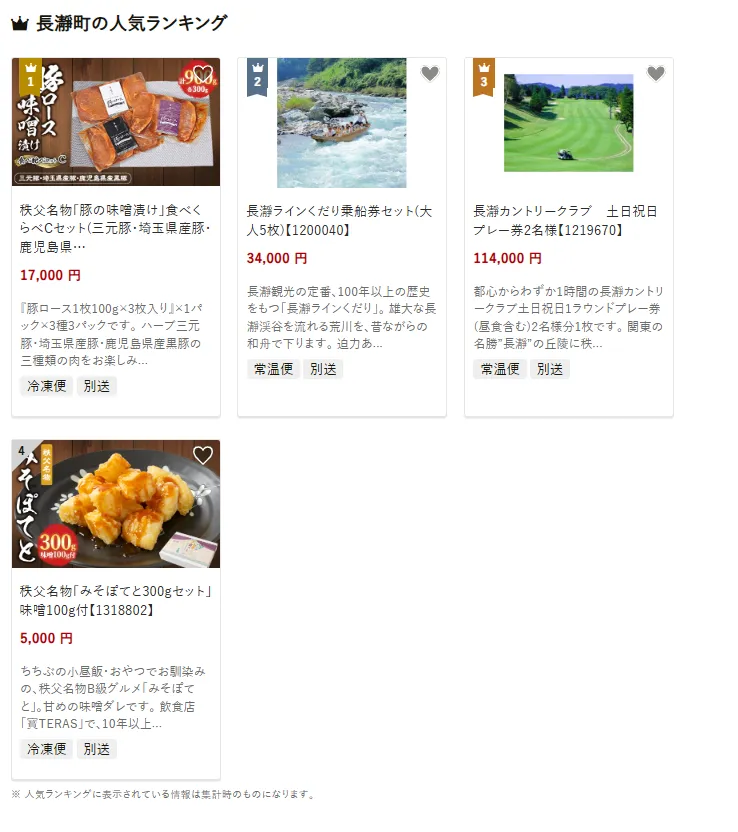View the 長瀞ラインくだり乗船券セット listing
This screenshot has width=738, height=832.
[340, 220]
